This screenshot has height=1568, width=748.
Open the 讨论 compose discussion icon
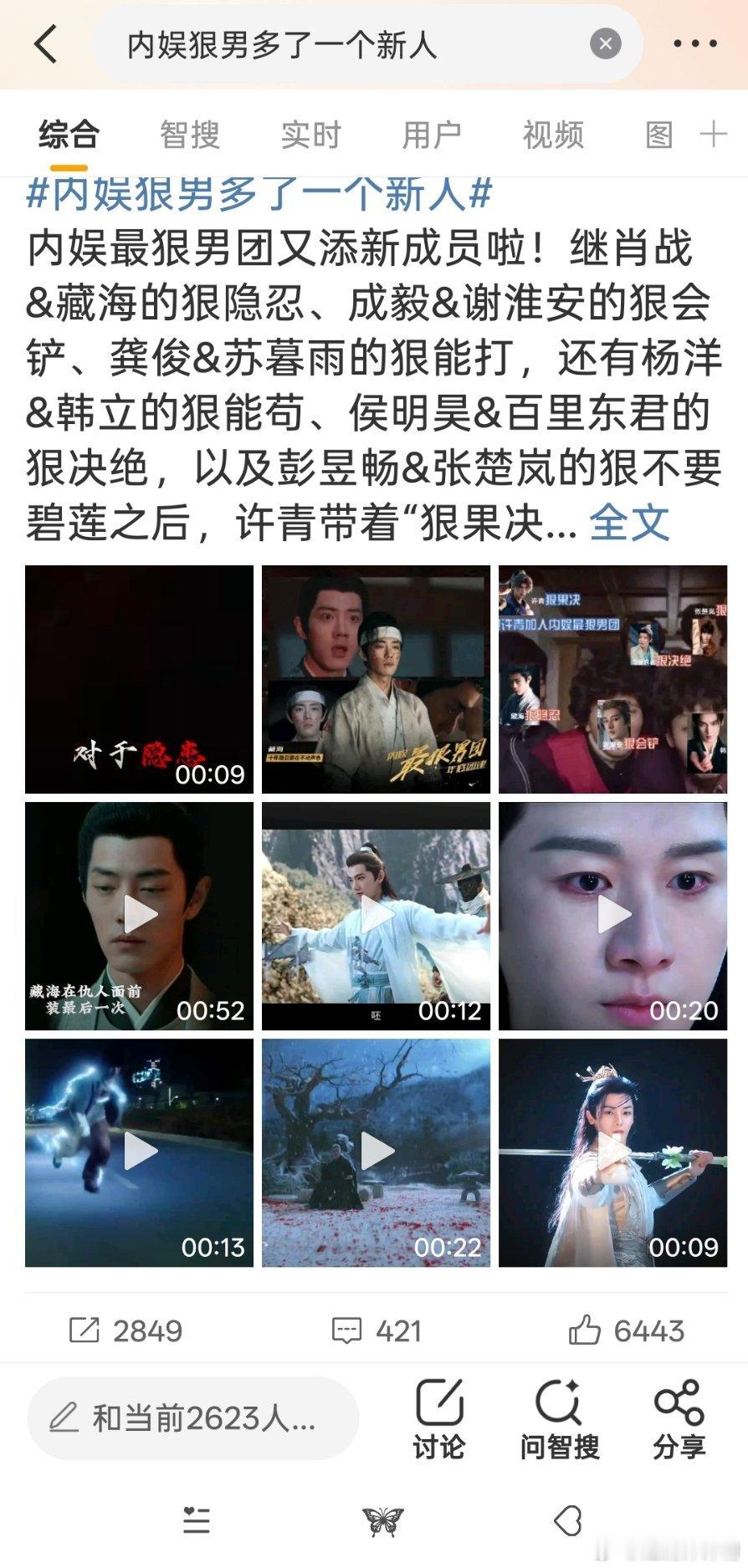(439, 1417)
